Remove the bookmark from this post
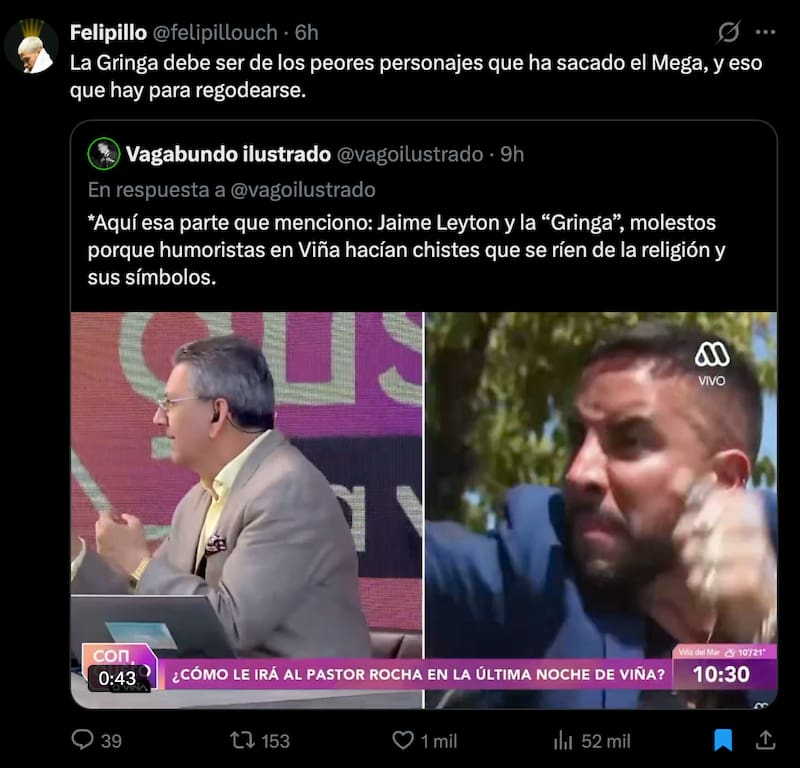 [722, 740]
